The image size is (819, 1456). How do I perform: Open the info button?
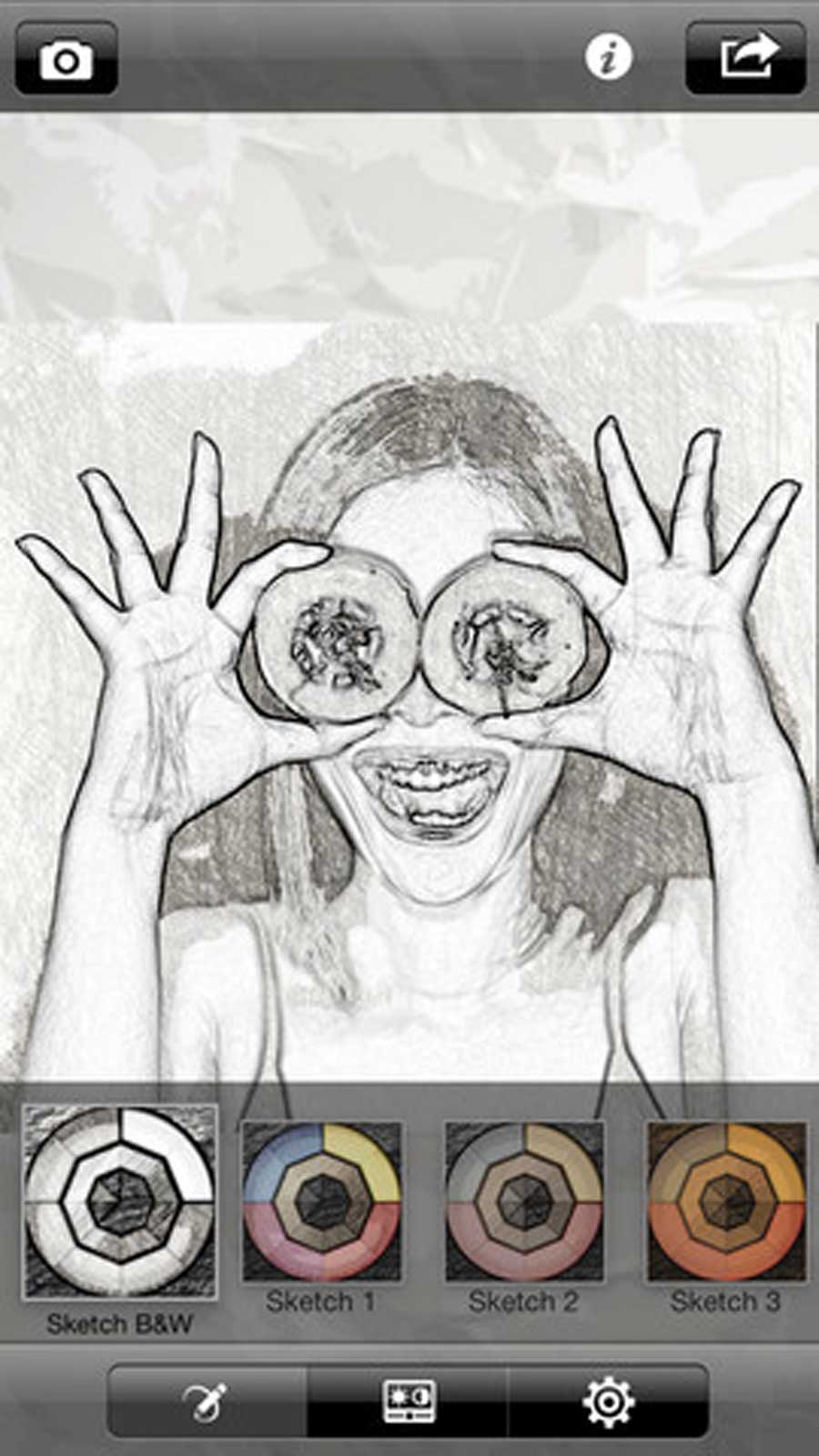point(608,58)
